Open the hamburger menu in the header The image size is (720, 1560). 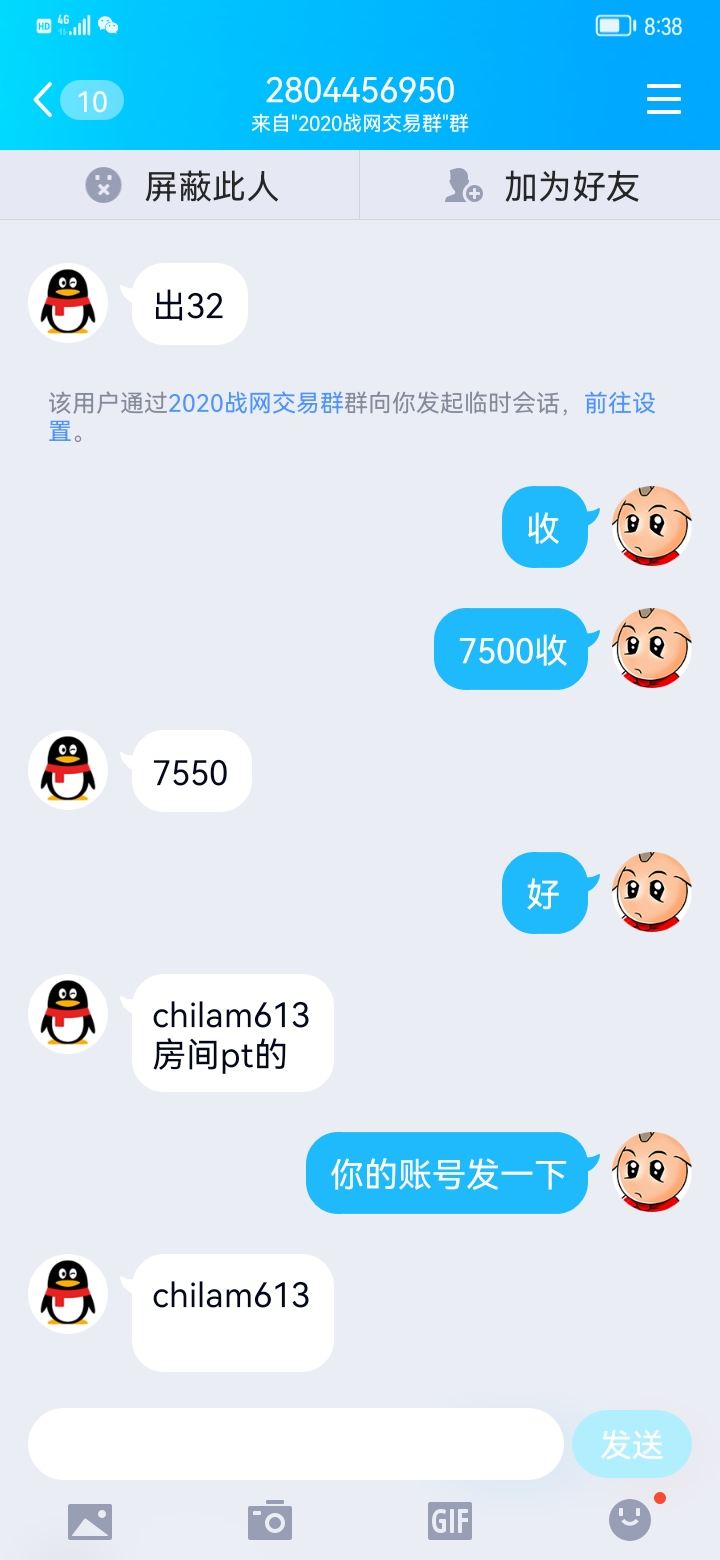click(x=664, y=99)
